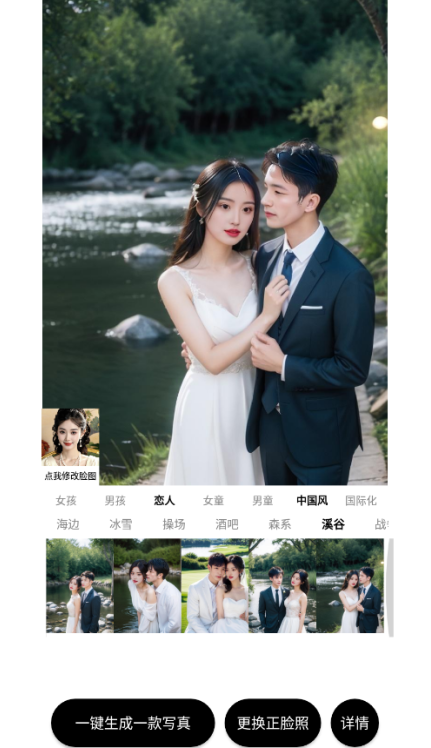Screen dimensions: 431x748
Task: Tap 一键生成一款写真 button
Action: (x=133, y=723)
